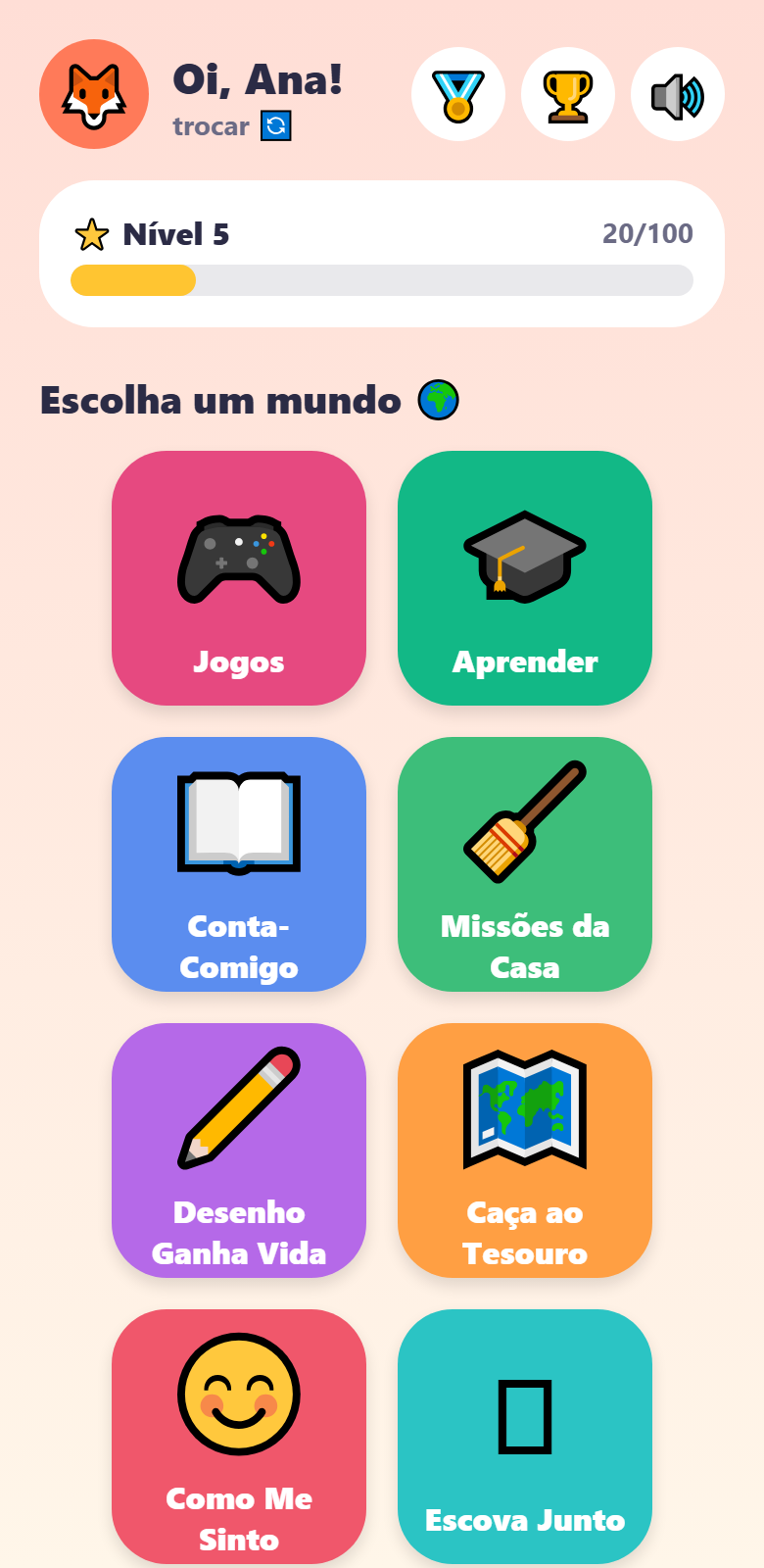Open the medals button
This screenshot has width=764, height=1568.
(x=458, y=94)
